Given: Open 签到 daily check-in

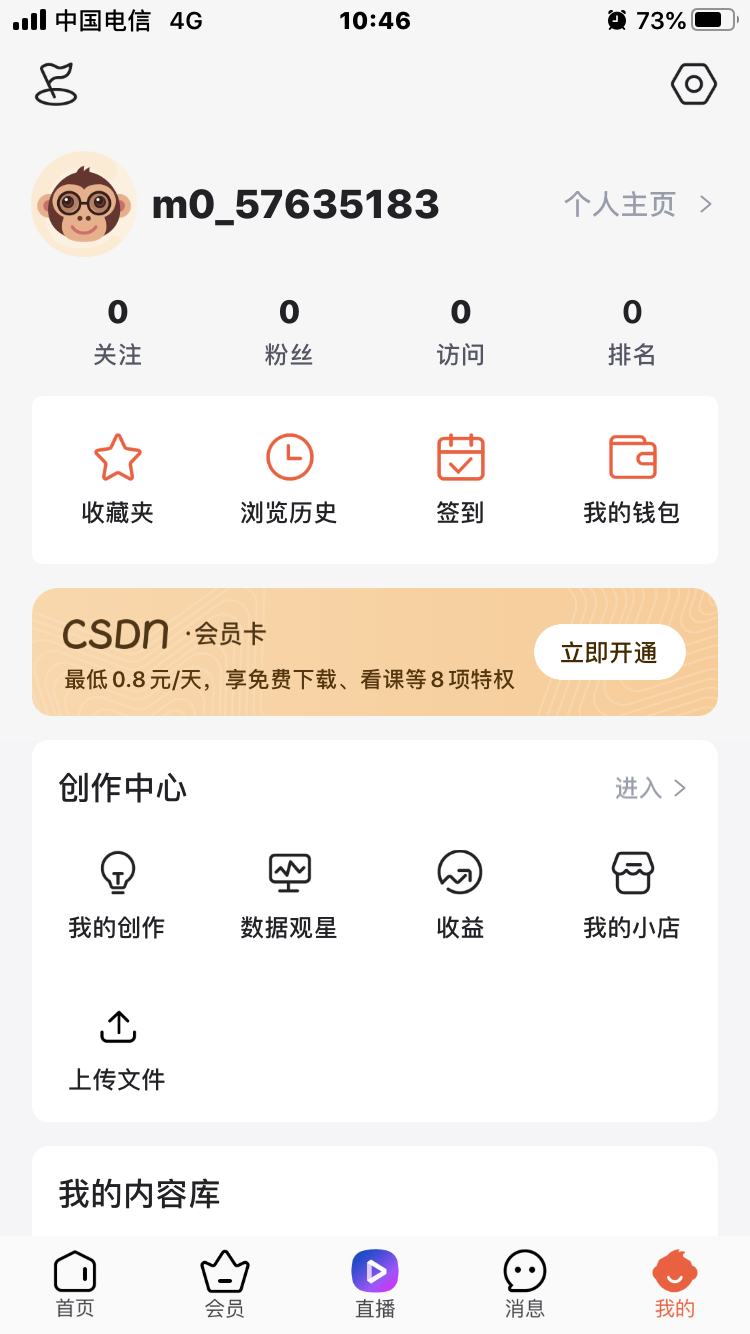Looking at the screenshot, I should click(x=461, y=479).
